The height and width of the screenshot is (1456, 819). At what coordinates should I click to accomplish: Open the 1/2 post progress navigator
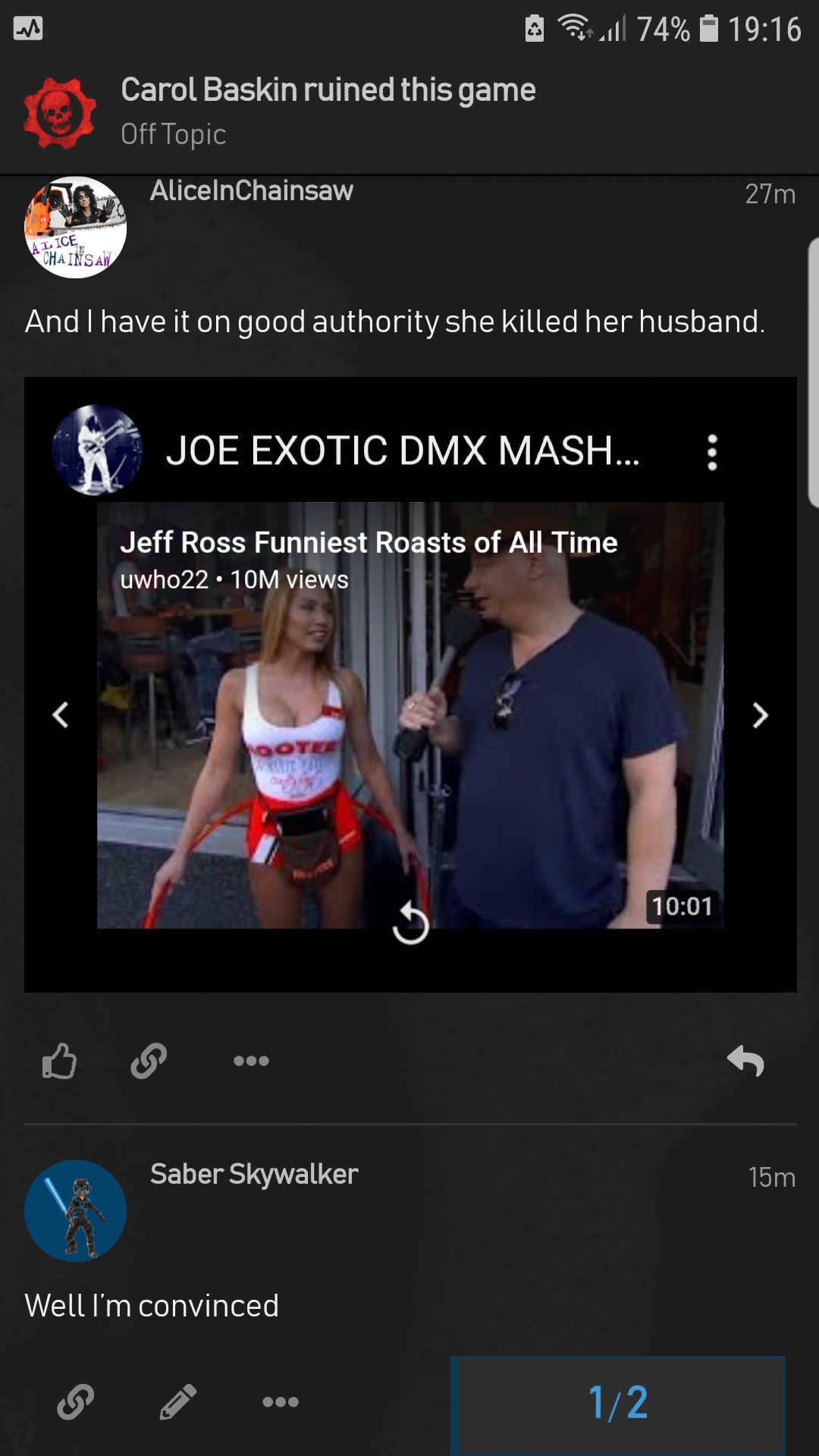[x=618, y=1403]
